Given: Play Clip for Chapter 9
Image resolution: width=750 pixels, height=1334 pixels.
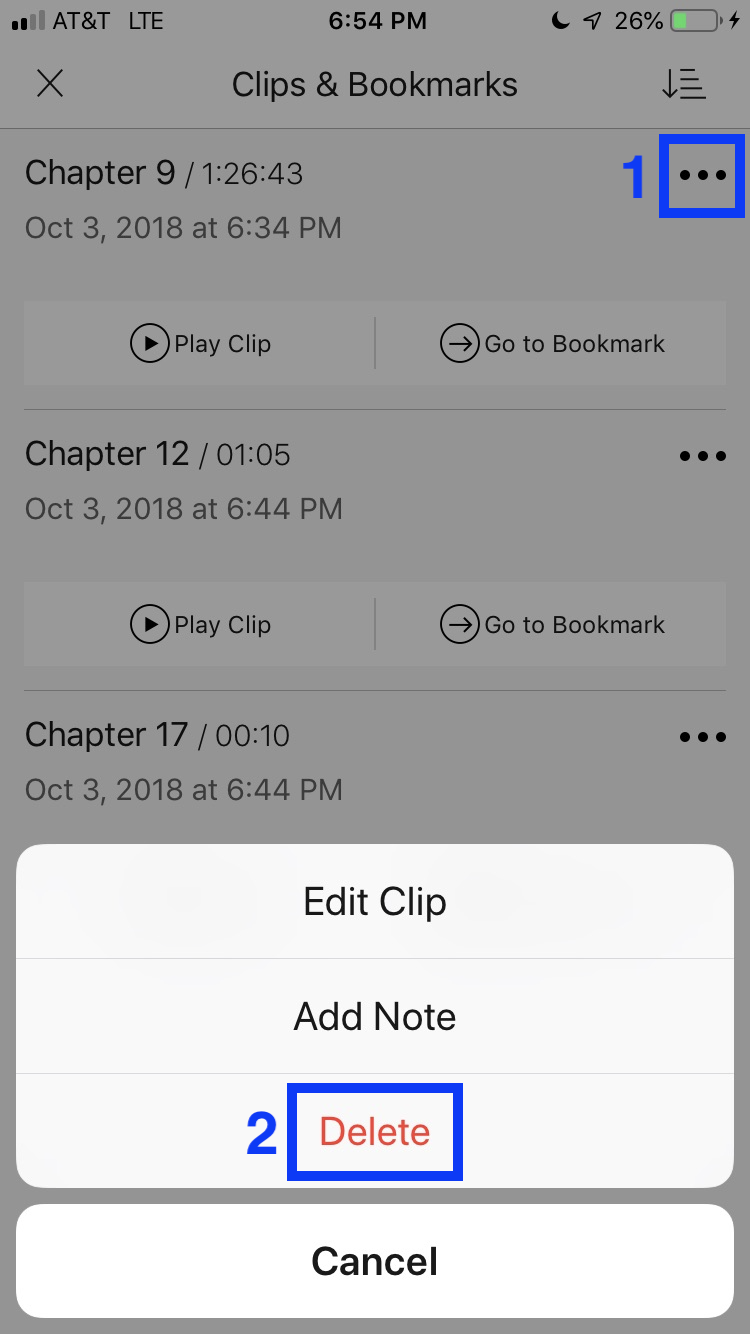Looking at the screenshot, I should click(x=200, y=344).
